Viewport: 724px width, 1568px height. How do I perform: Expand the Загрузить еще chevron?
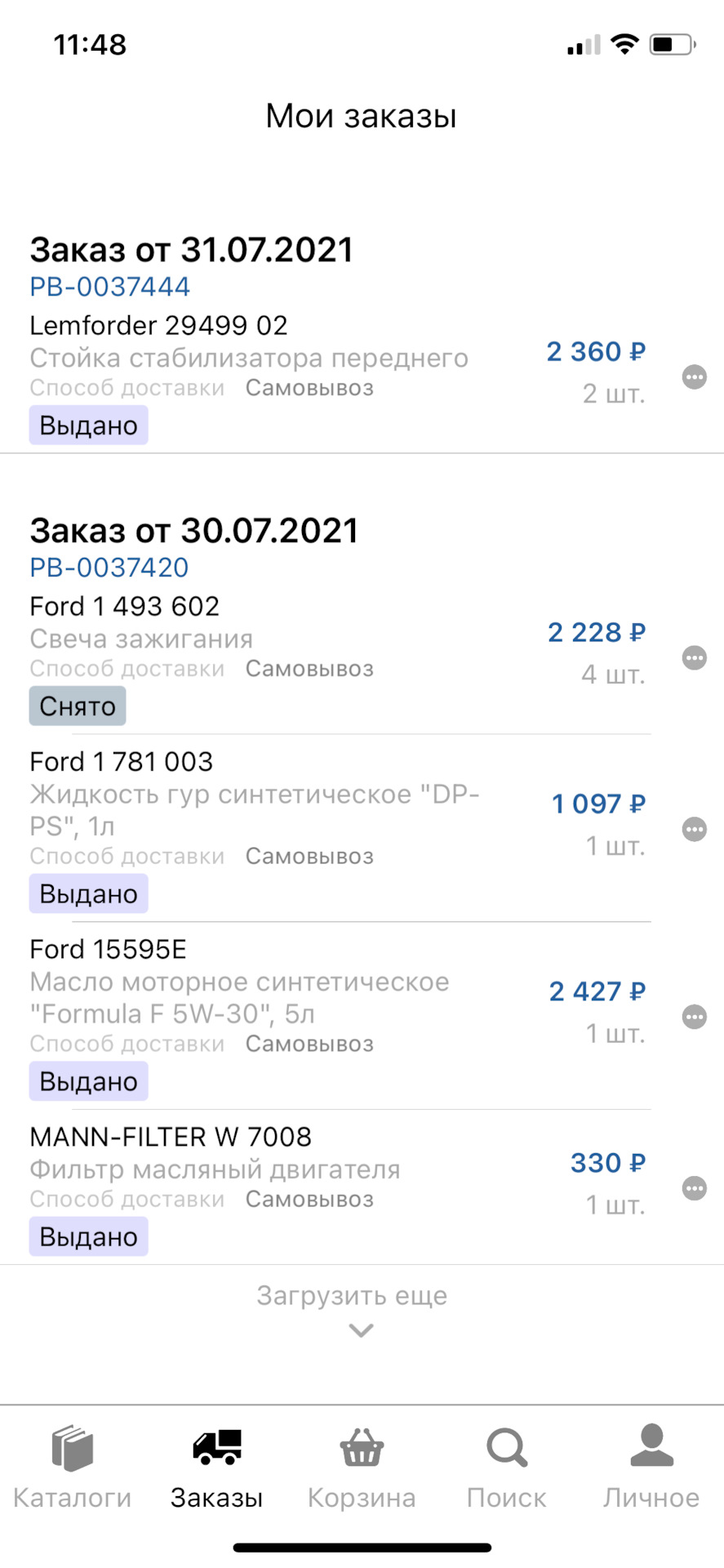pyautogui.click(x=360, y=1331)
